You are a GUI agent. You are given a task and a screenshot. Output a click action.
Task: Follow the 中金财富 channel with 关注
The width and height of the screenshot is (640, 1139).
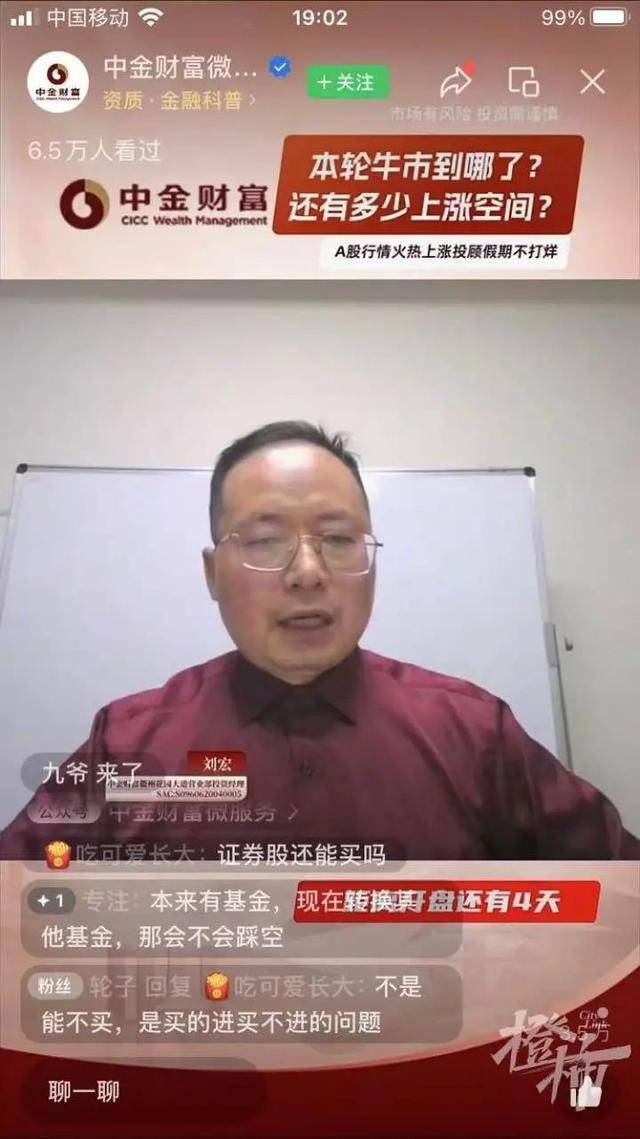(x=347, y=82)
